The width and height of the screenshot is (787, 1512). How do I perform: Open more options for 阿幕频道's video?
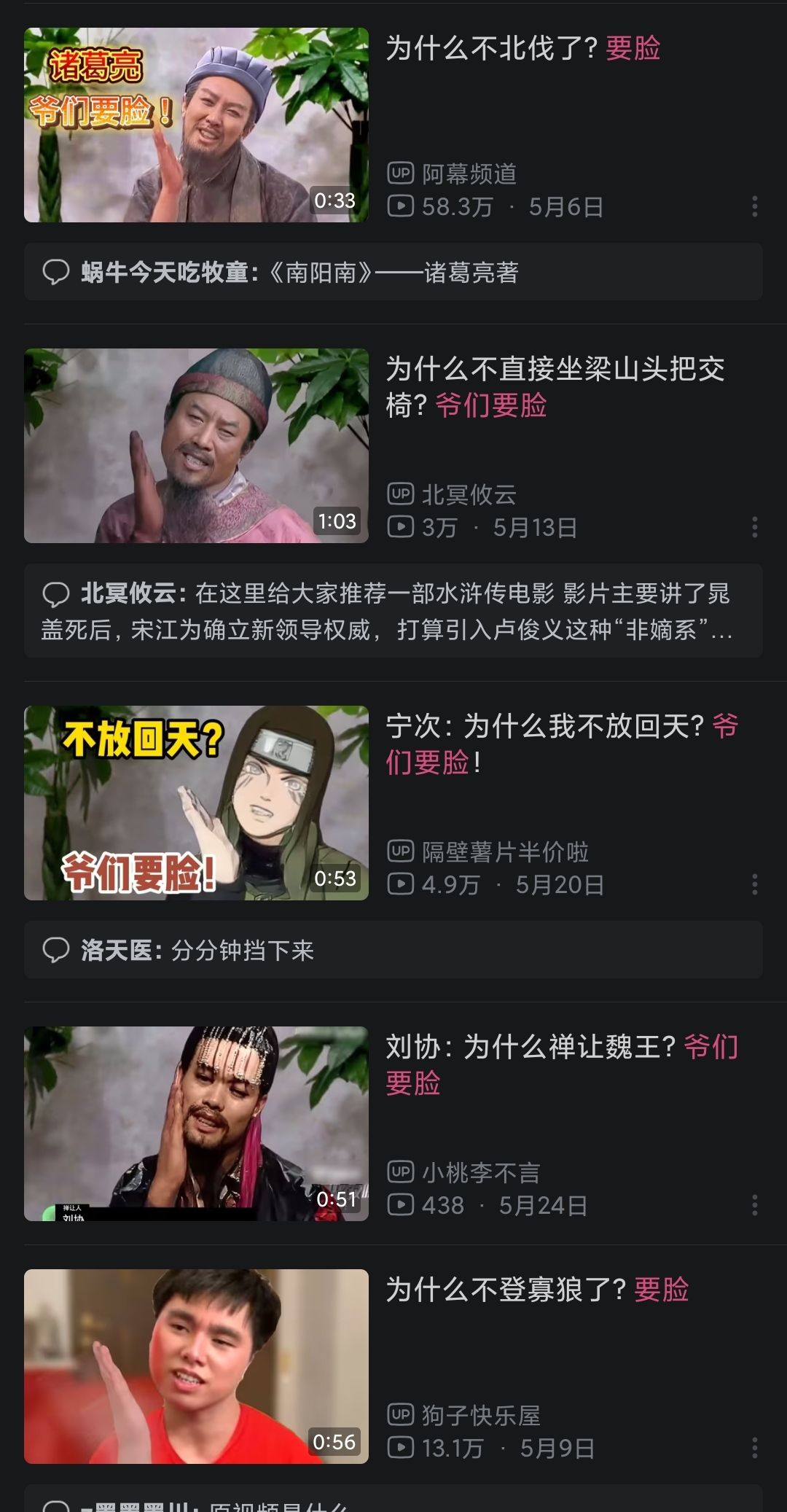[x=754, y=206]
